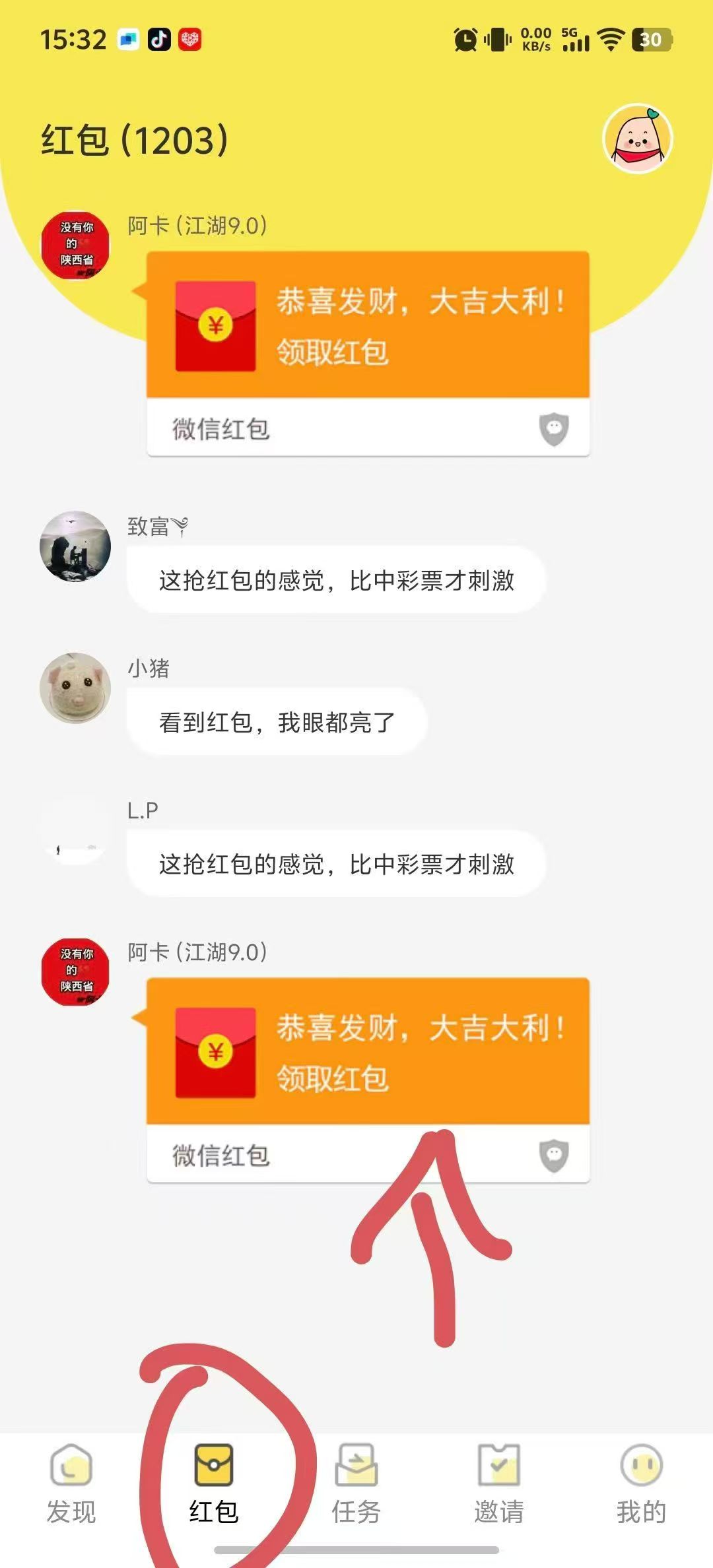Open the group chat title 红包 (1203)
The image size is (713, 1568).
pyautogui.click(x=132, y=140)
